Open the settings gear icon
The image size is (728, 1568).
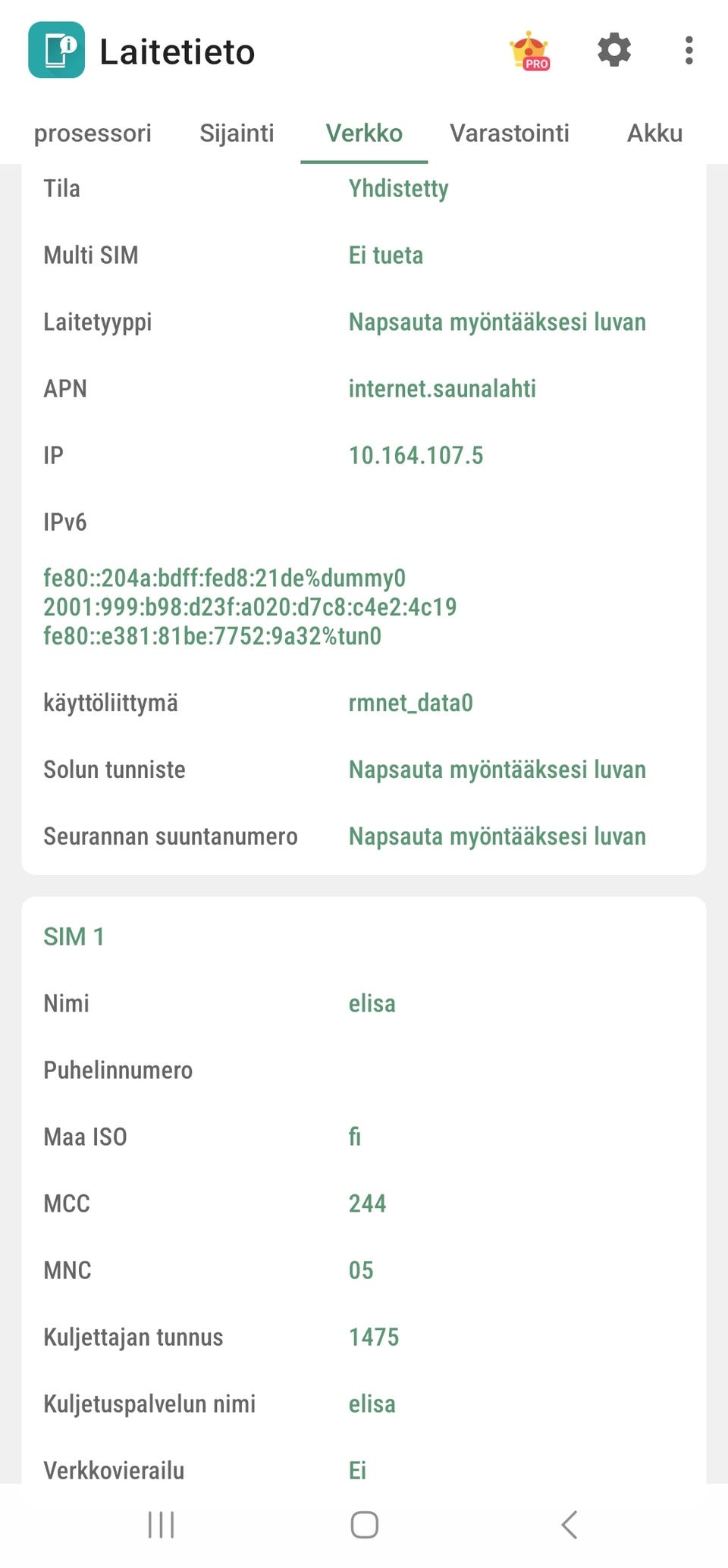click(613, 49)
